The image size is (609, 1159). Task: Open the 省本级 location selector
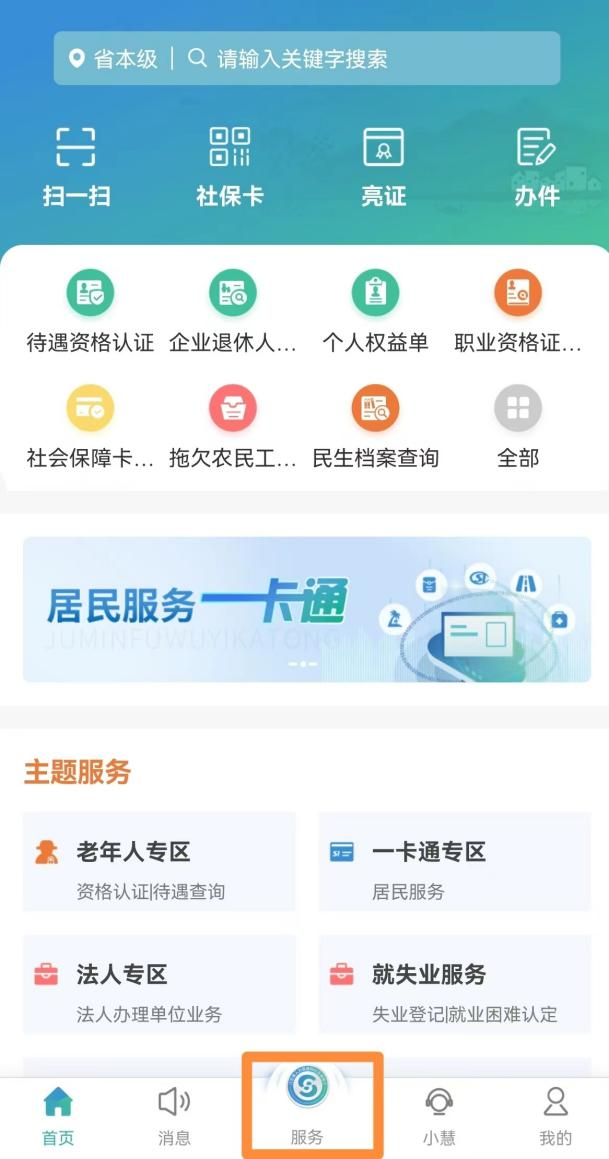113,59
